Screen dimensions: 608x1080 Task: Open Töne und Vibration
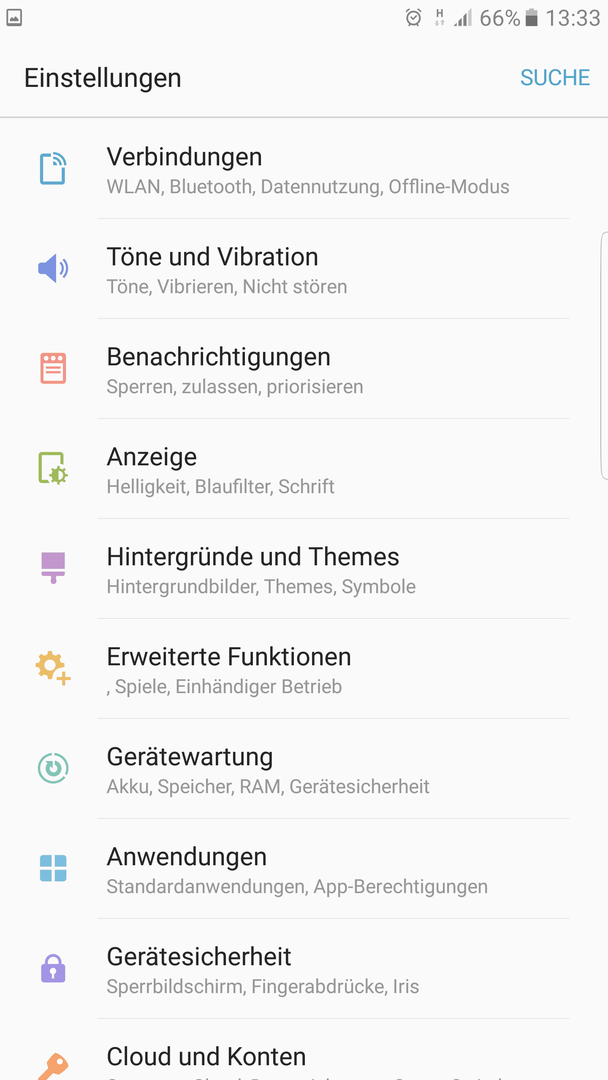coord(304,269)
